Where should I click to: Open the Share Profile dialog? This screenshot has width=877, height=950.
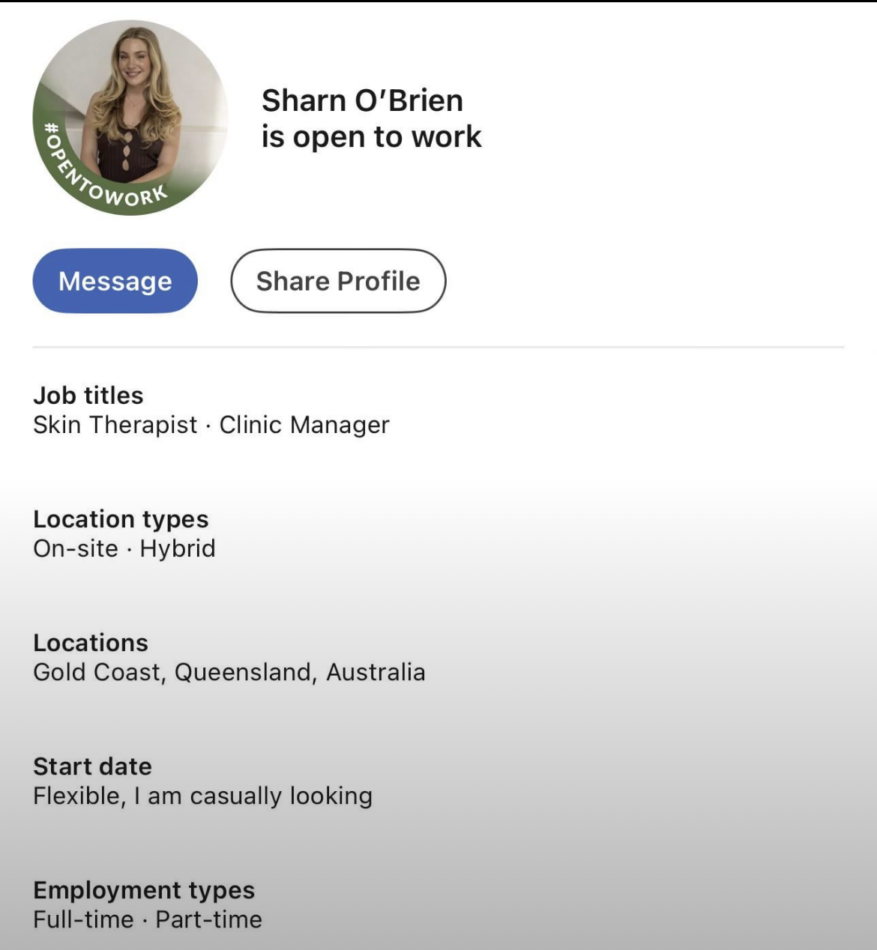[337, 281]
